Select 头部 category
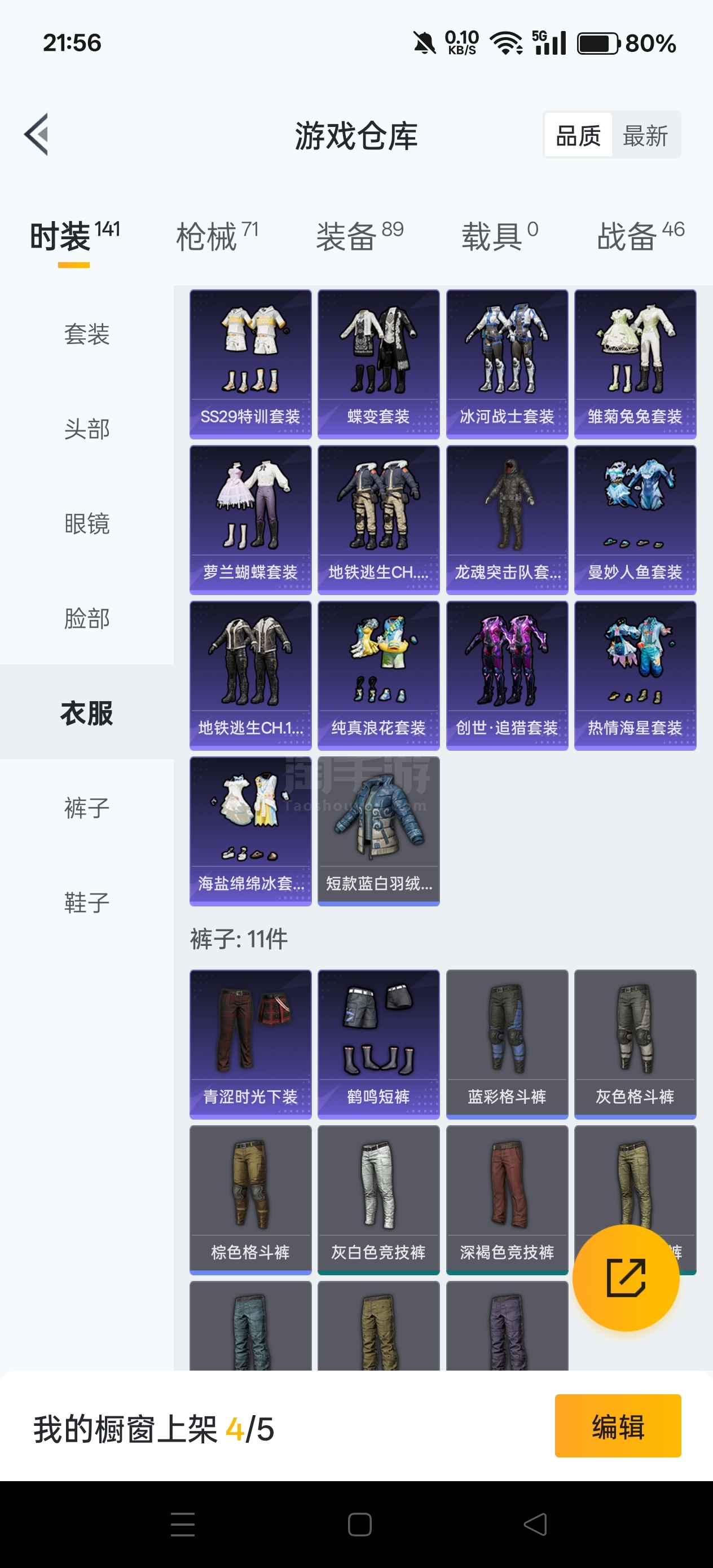The image size is (713, 1568). 87,429
